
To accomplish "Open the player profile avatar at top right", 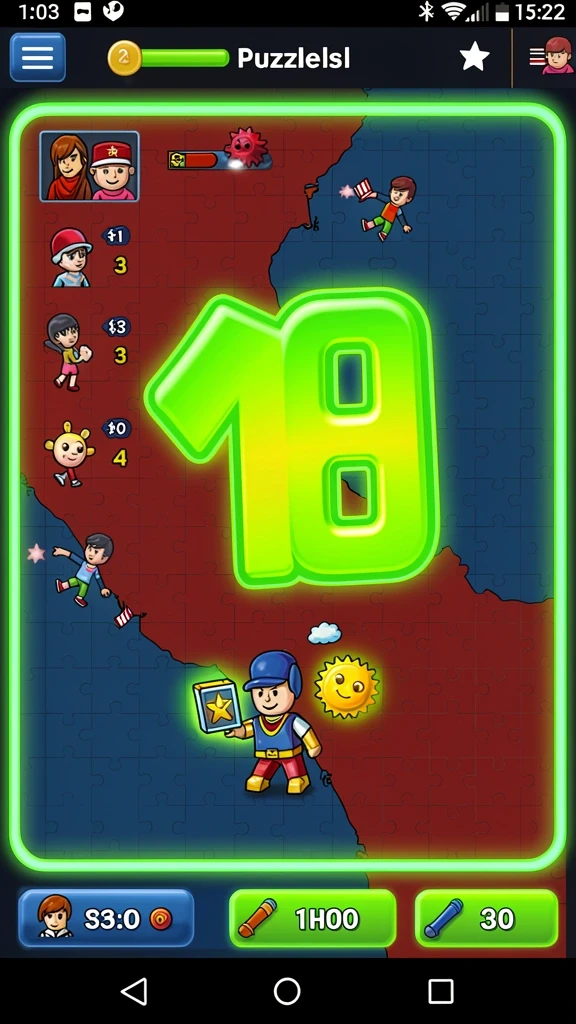I will point(547,56).
